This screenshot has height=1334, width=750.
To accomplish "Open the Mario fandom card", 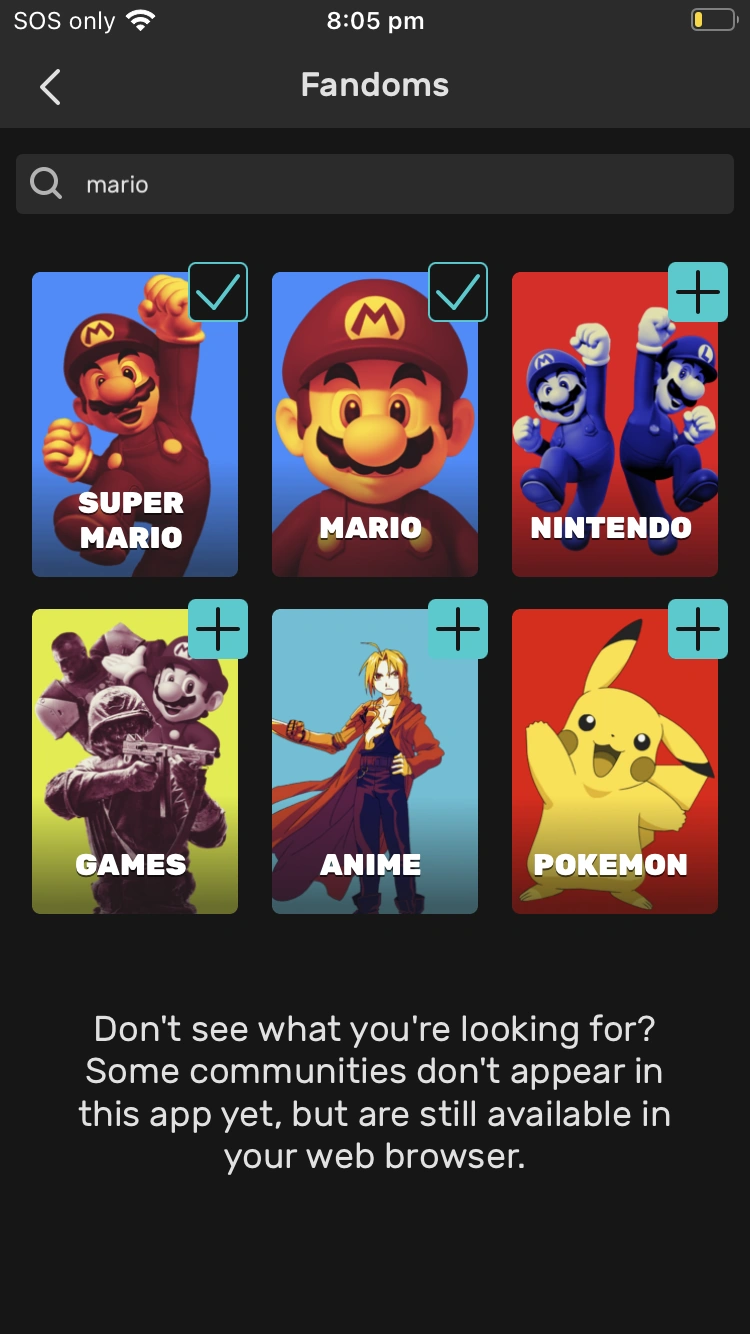I will click(374, 440).
